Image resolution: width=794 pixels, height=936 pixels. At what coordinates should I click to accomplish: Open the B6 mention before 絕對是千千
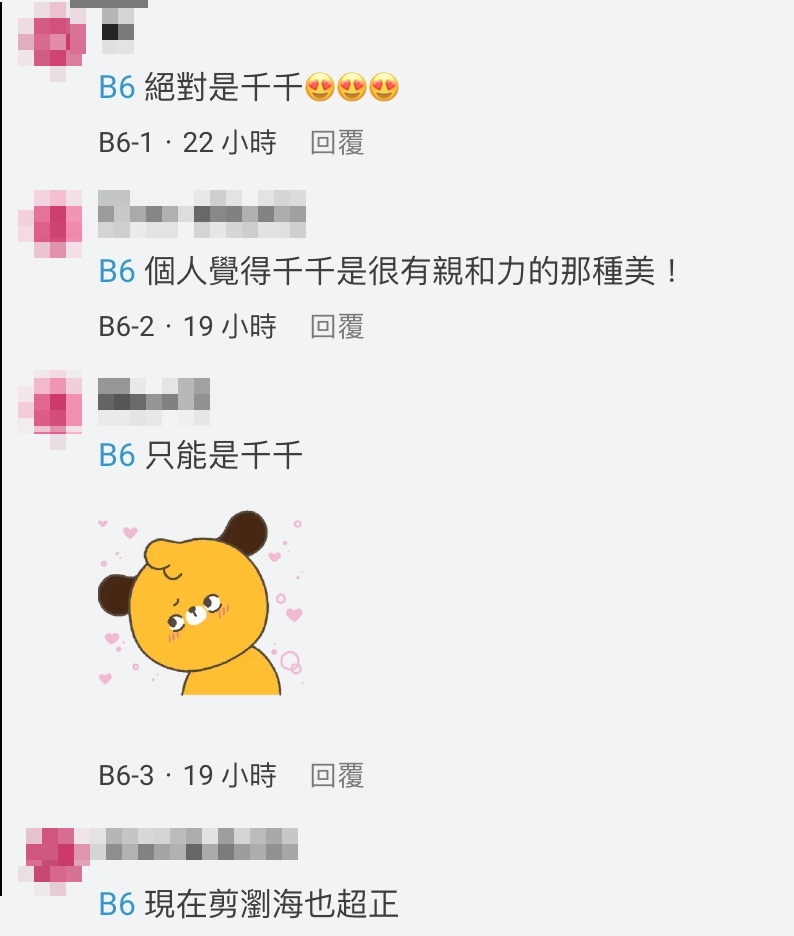pos(117,88)
